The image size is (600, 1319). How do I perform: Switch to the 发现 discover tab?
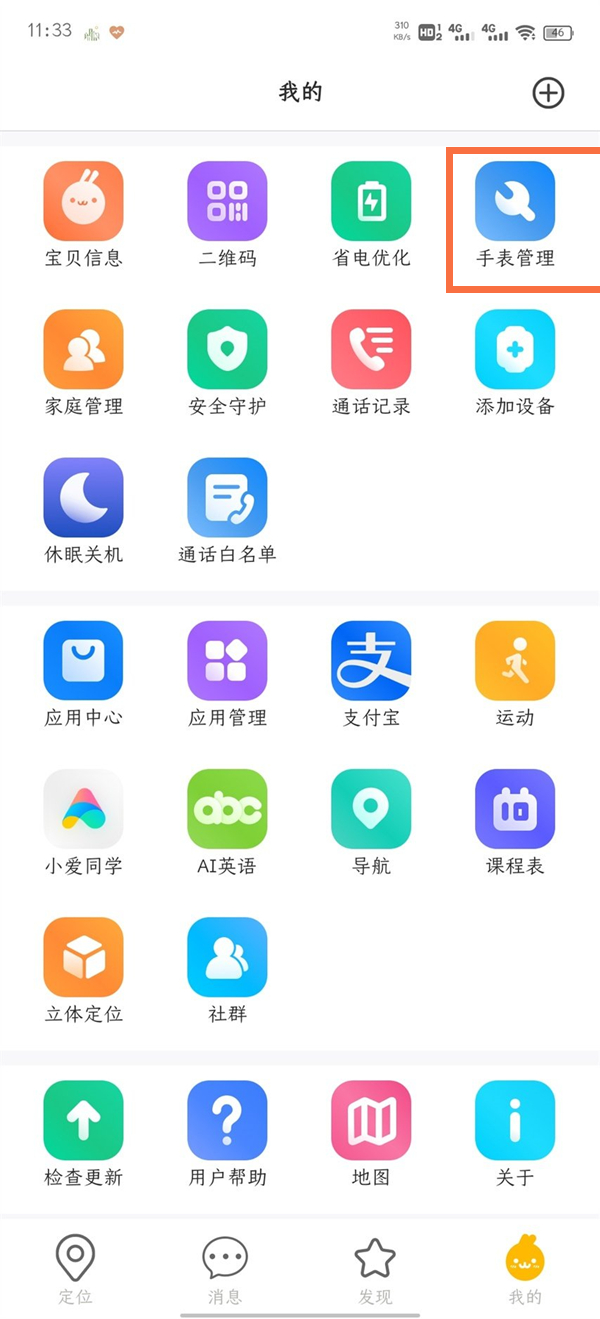coord(375,1268)
